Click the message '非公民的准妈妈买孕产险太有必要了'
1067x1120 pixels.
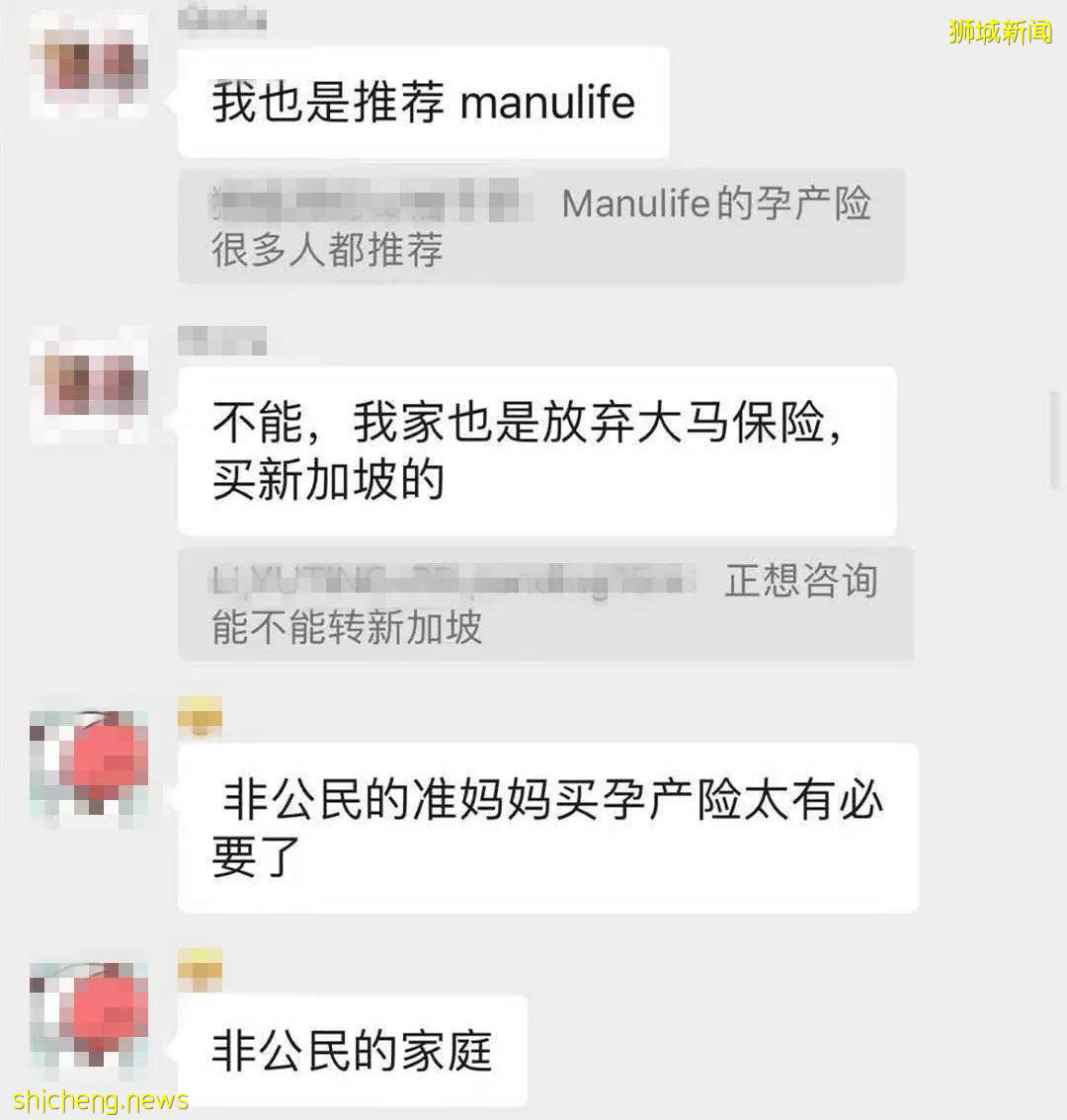coord(546,827)
